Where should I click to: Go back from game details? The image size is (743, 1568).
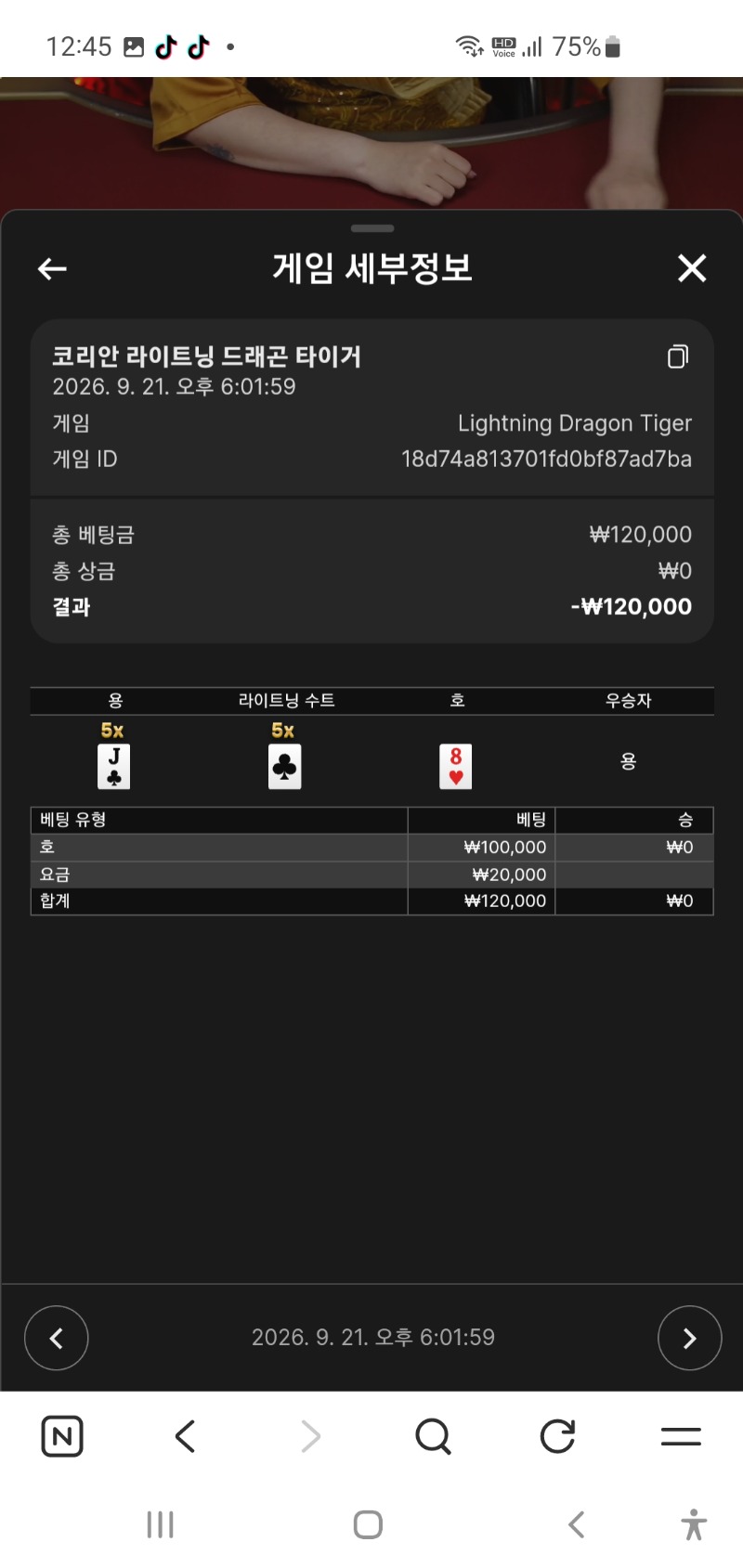pos(52,269)
